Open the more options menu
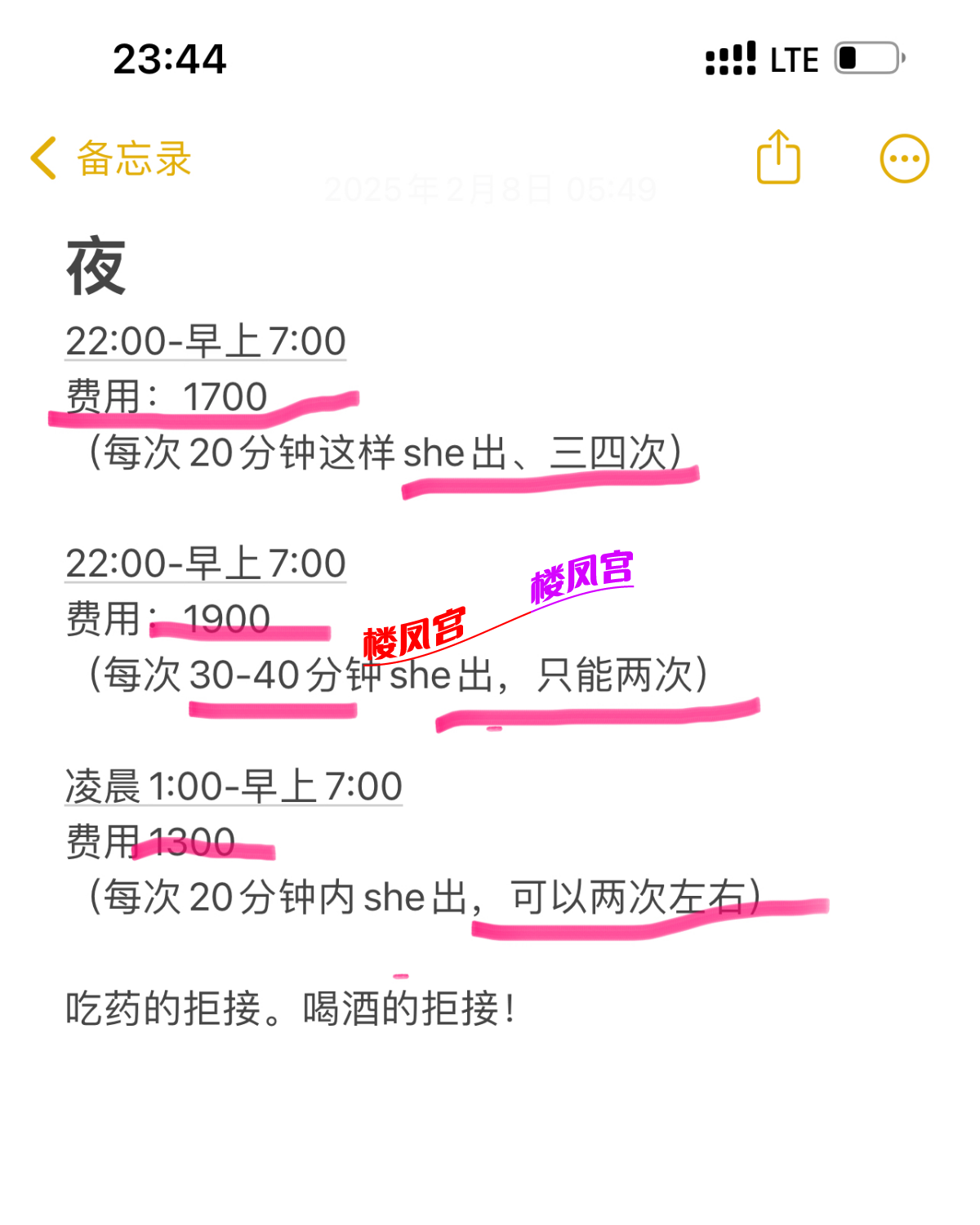This screenshot has height=1225, width=980. click(x=904, y=158)
